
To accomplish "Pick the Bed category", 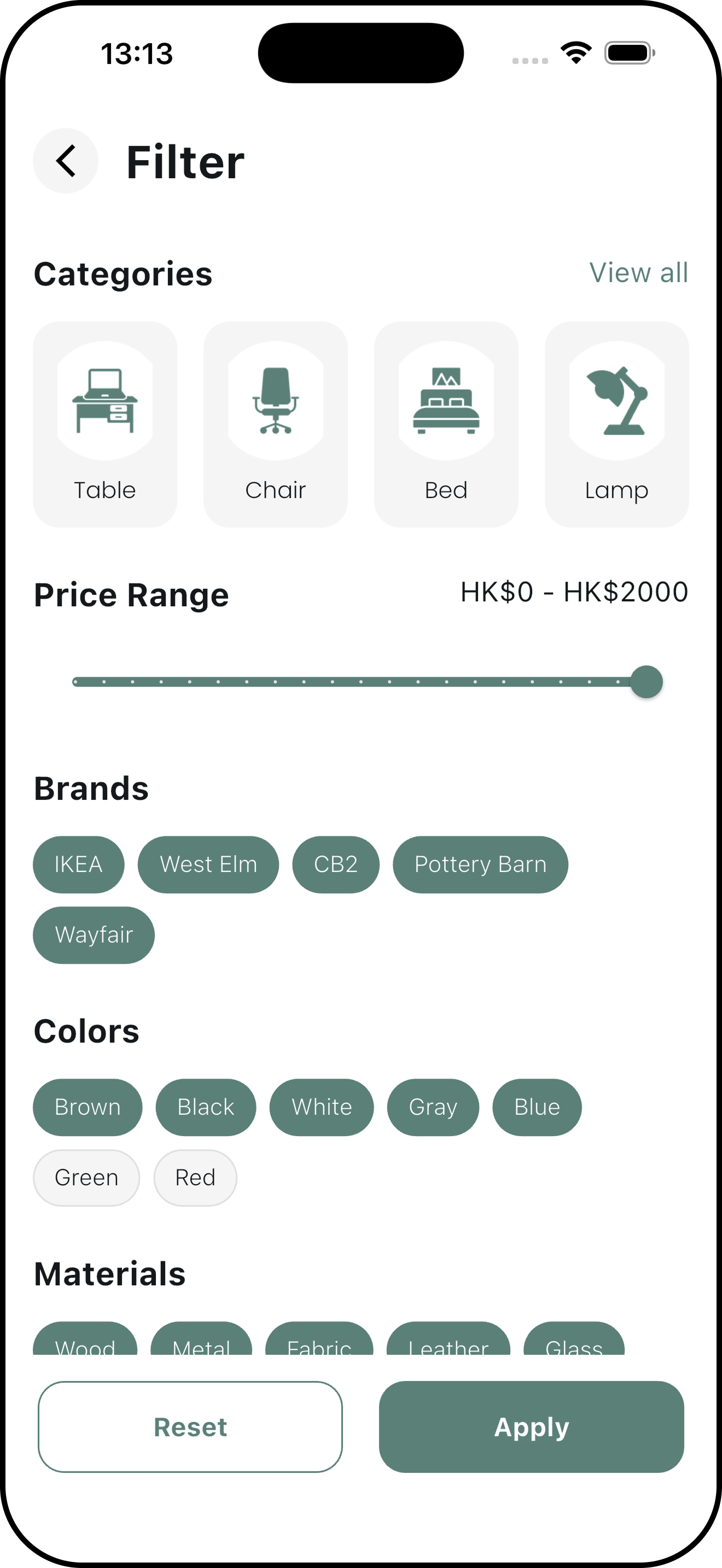I will [x=446, y=424].
